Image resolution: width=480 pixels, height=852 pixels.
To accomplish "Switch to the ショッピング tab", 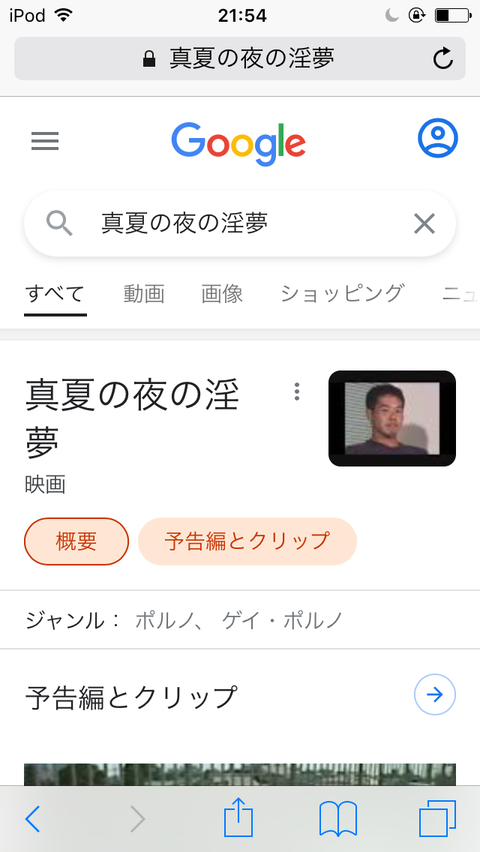I will 342,293.
